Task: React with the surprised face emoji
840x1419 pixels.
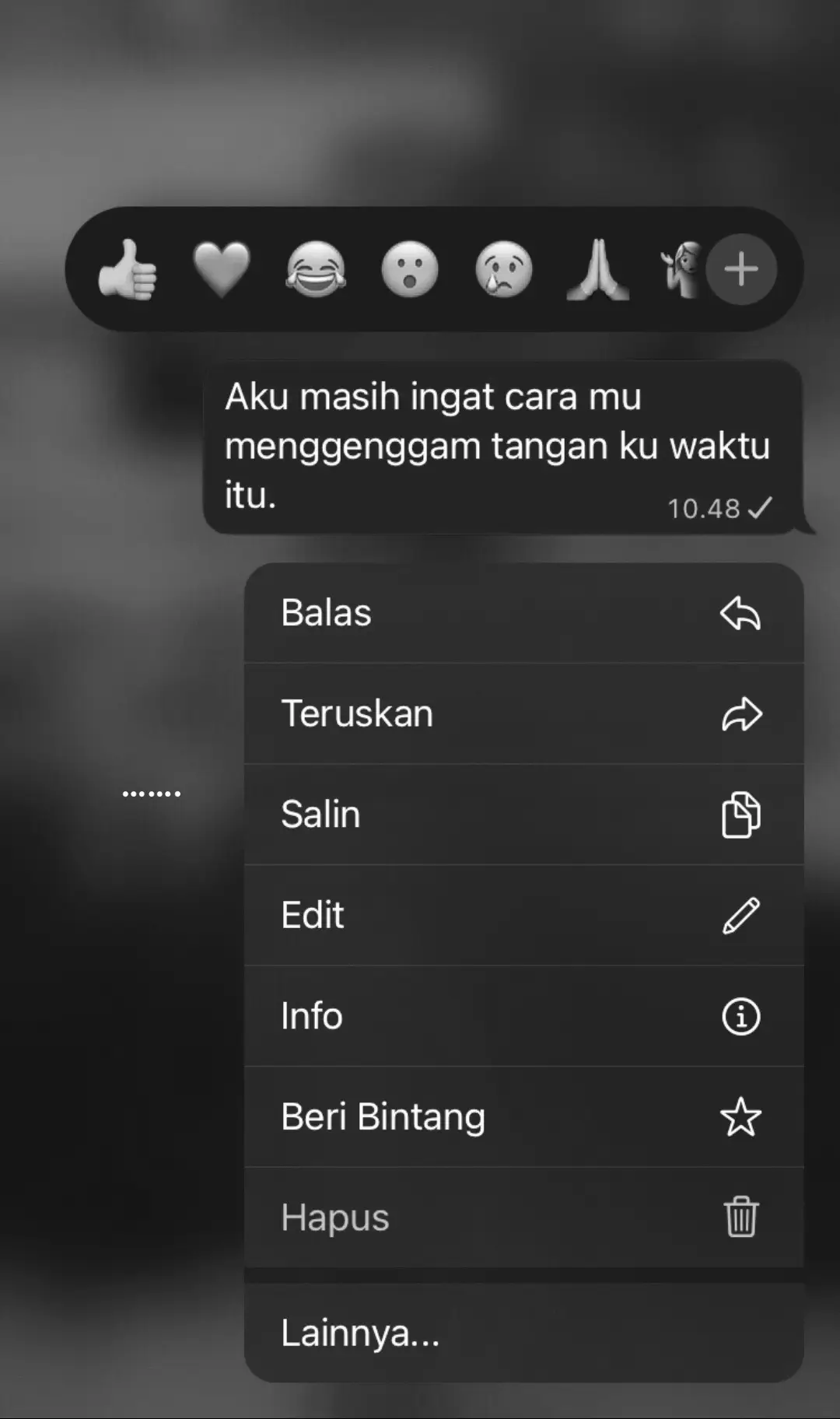Action: pos(410,269)
